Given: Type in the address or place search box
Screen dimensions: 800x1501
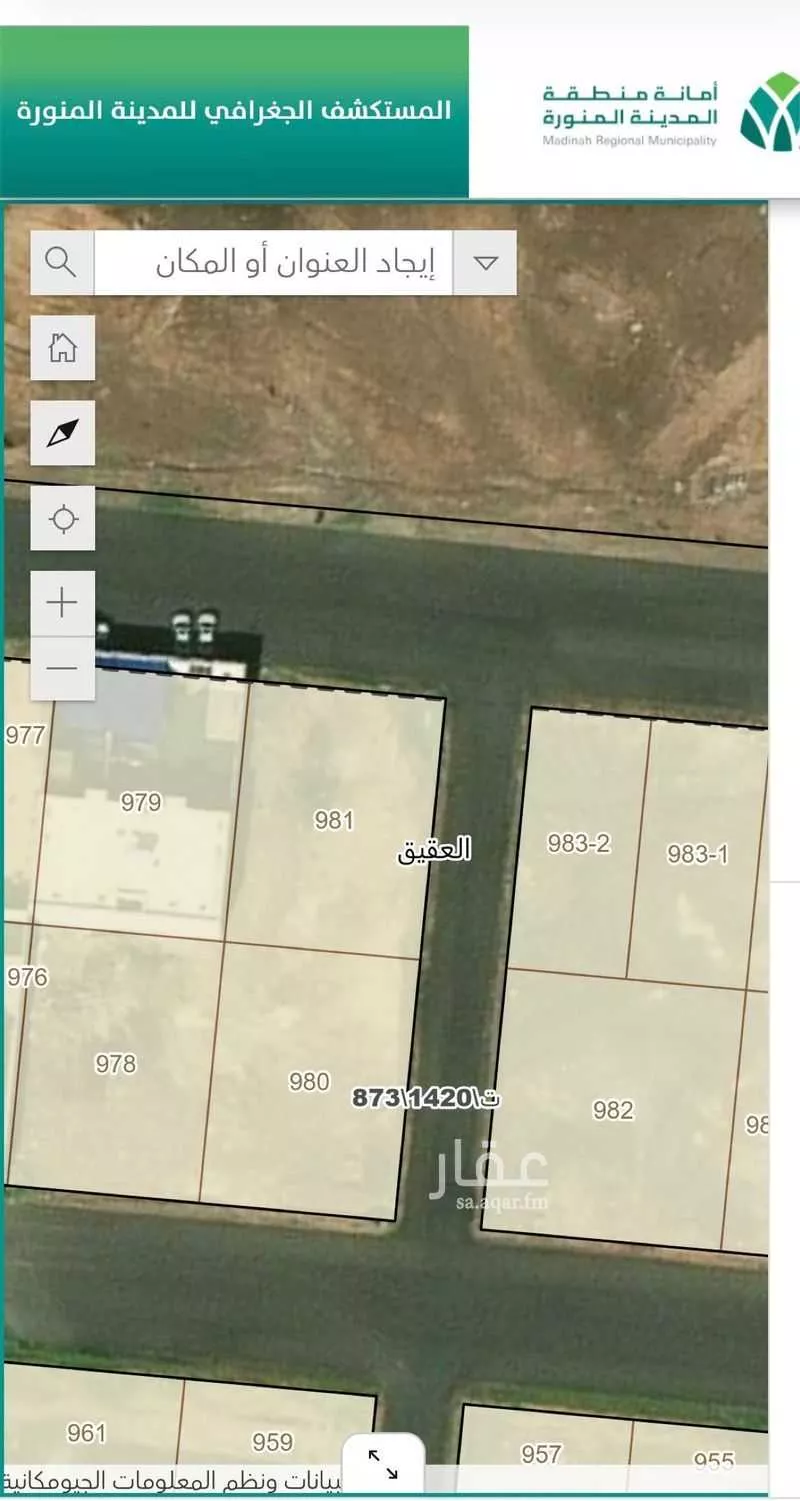Looking at the screenshot, I should (273, 263).
